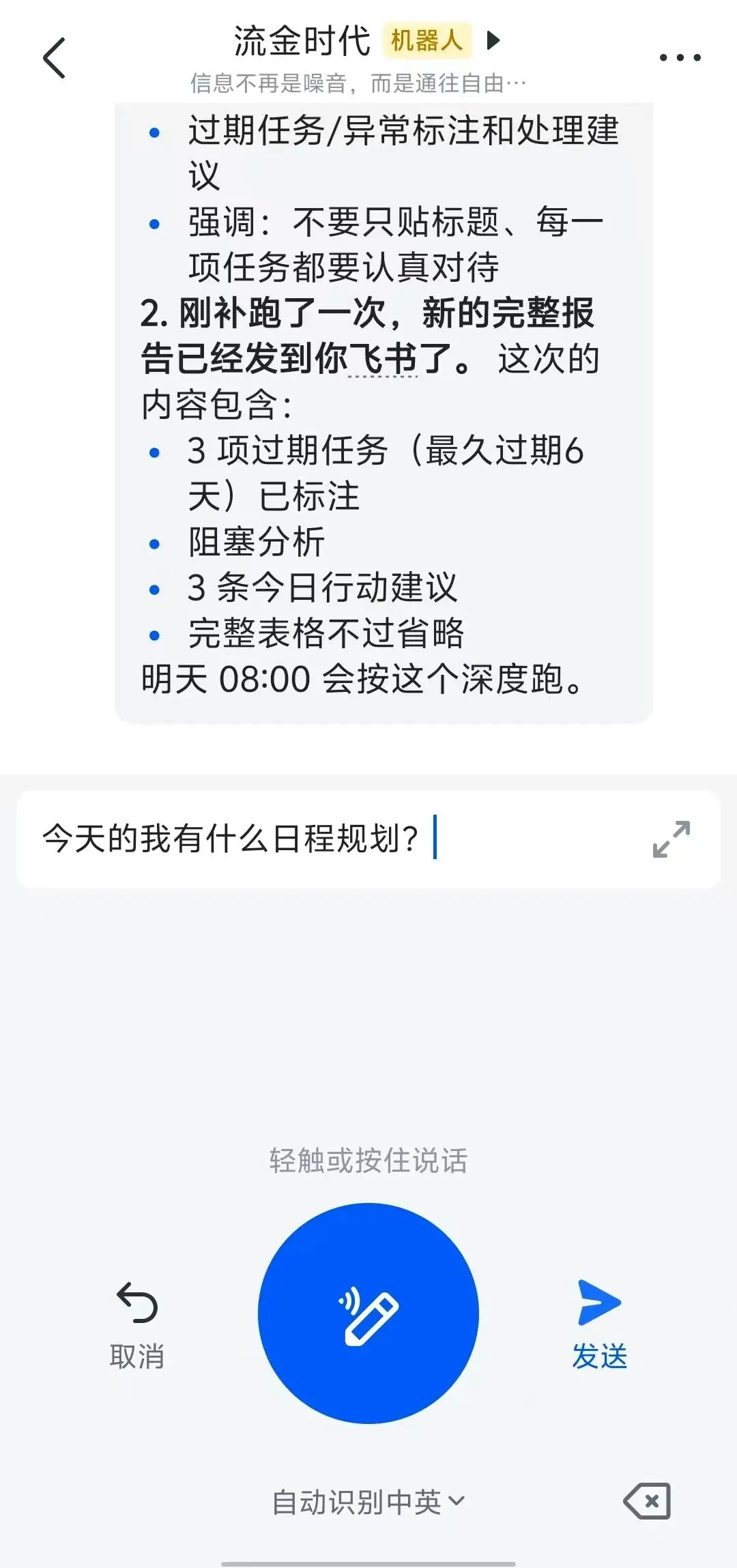Tap the blue voice input microphone button
737x1568 pixels.
click(369, 1313)
